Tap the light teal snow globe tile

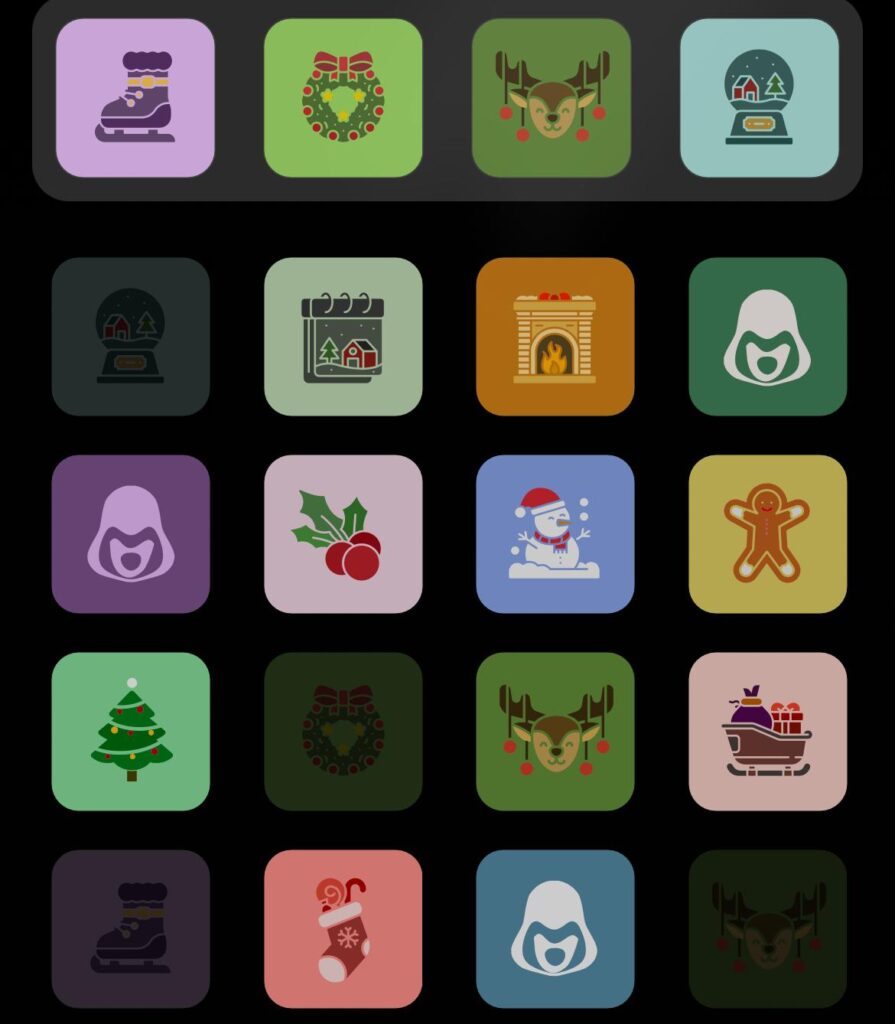point(759,98)
